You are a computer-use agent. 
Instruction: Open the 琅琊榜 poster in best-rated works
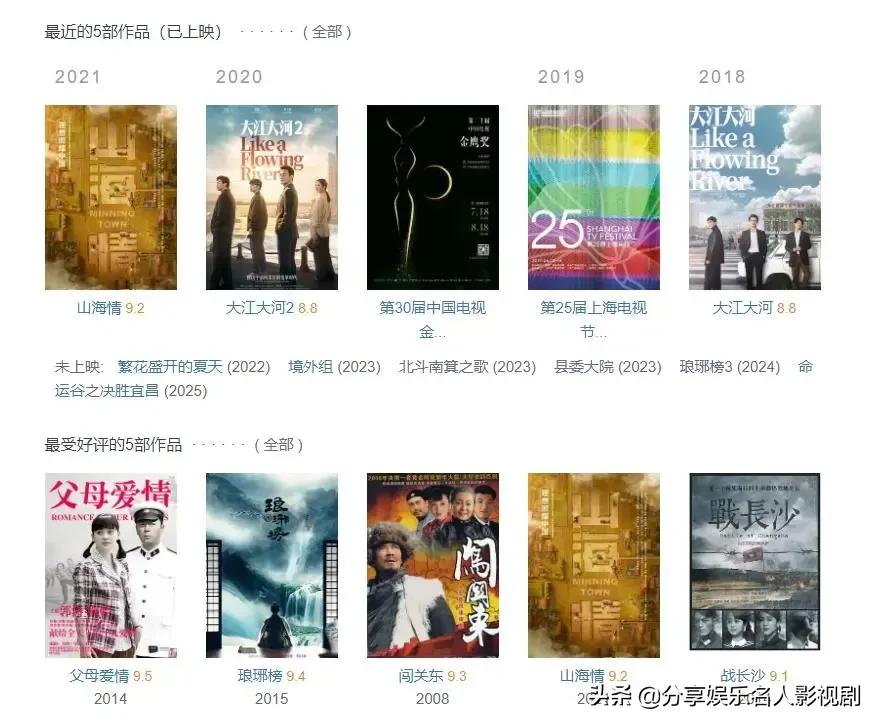coord(272,565)
